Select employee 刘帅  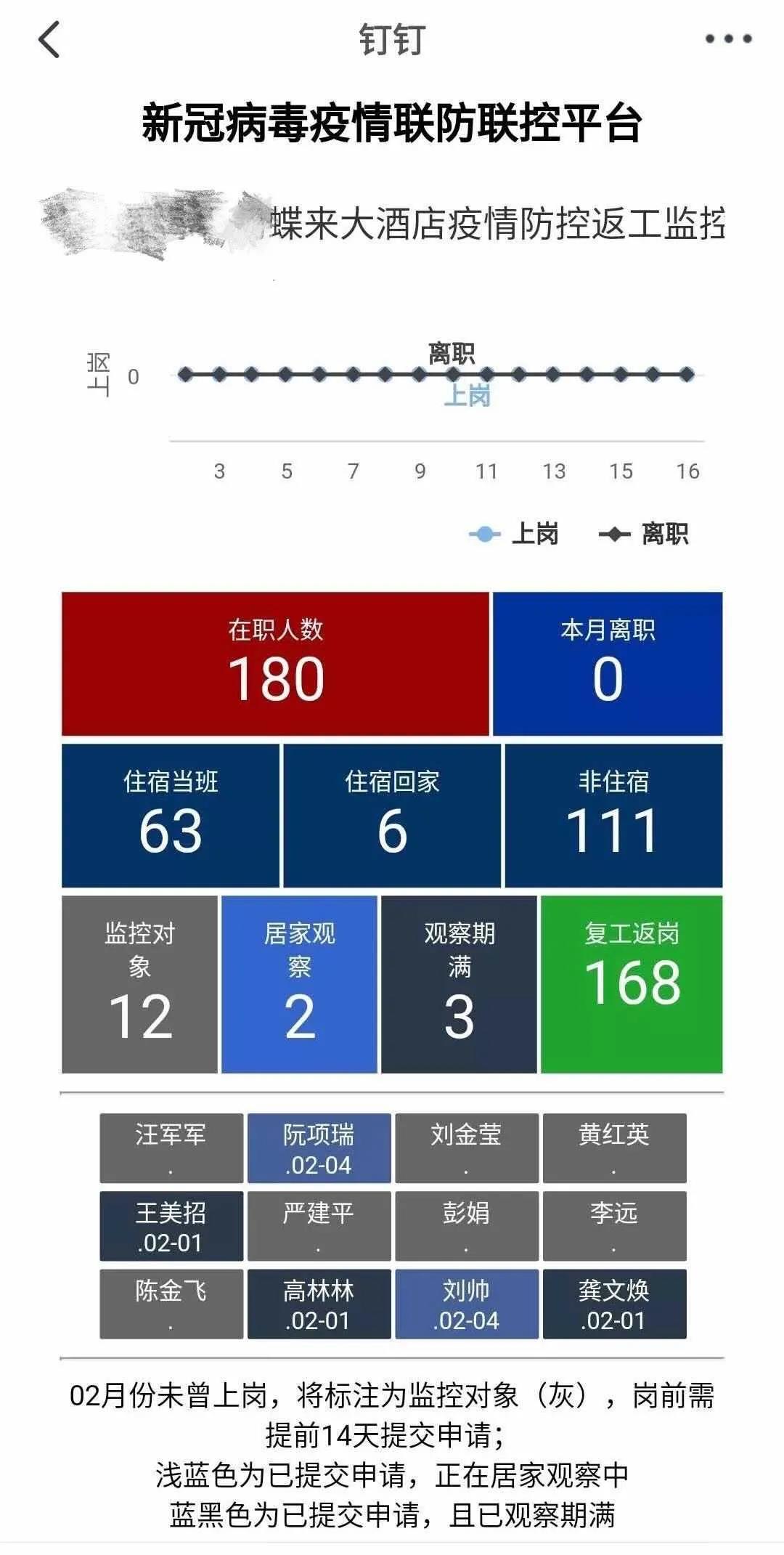click(x=467, y=1304)
